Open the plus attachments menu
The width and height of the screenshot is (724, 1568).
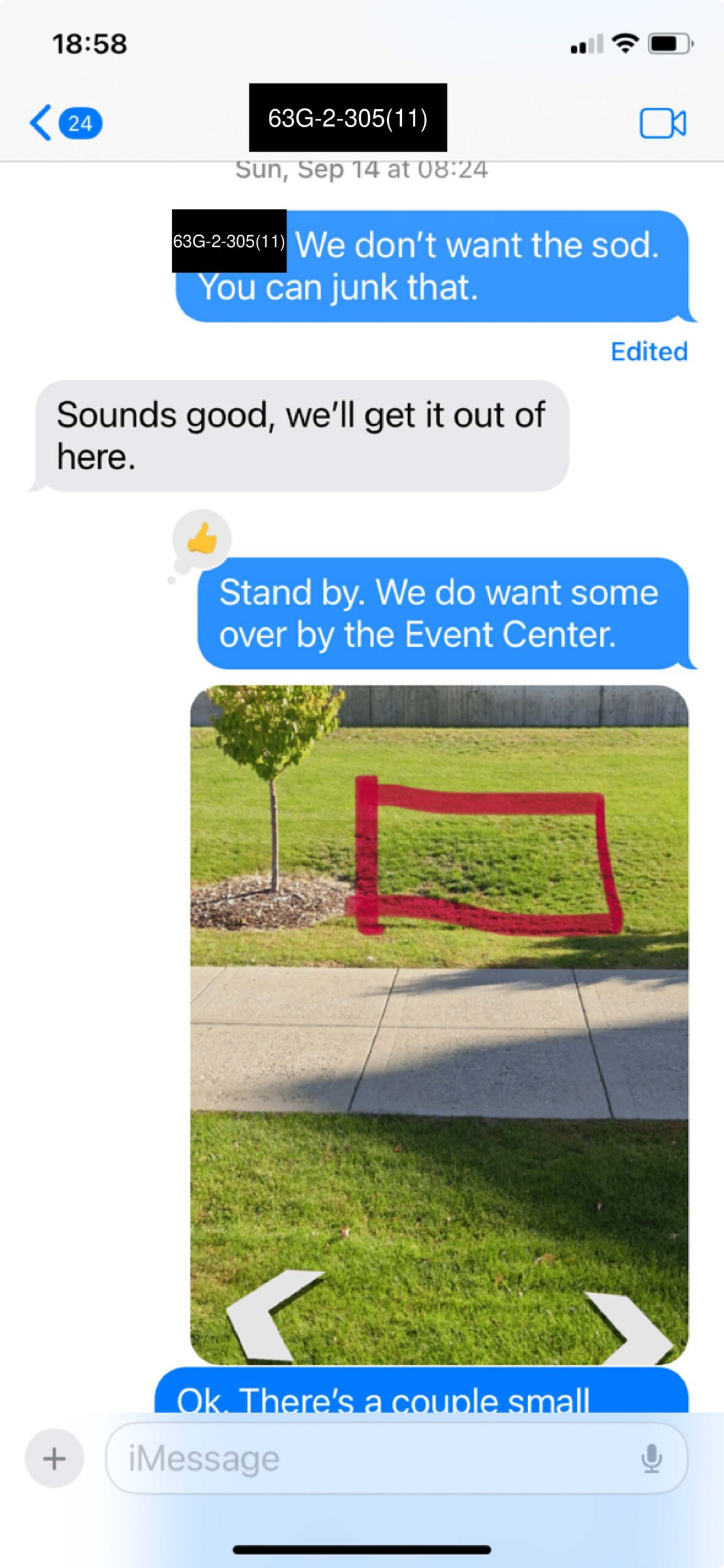[x=54, y=1458]
